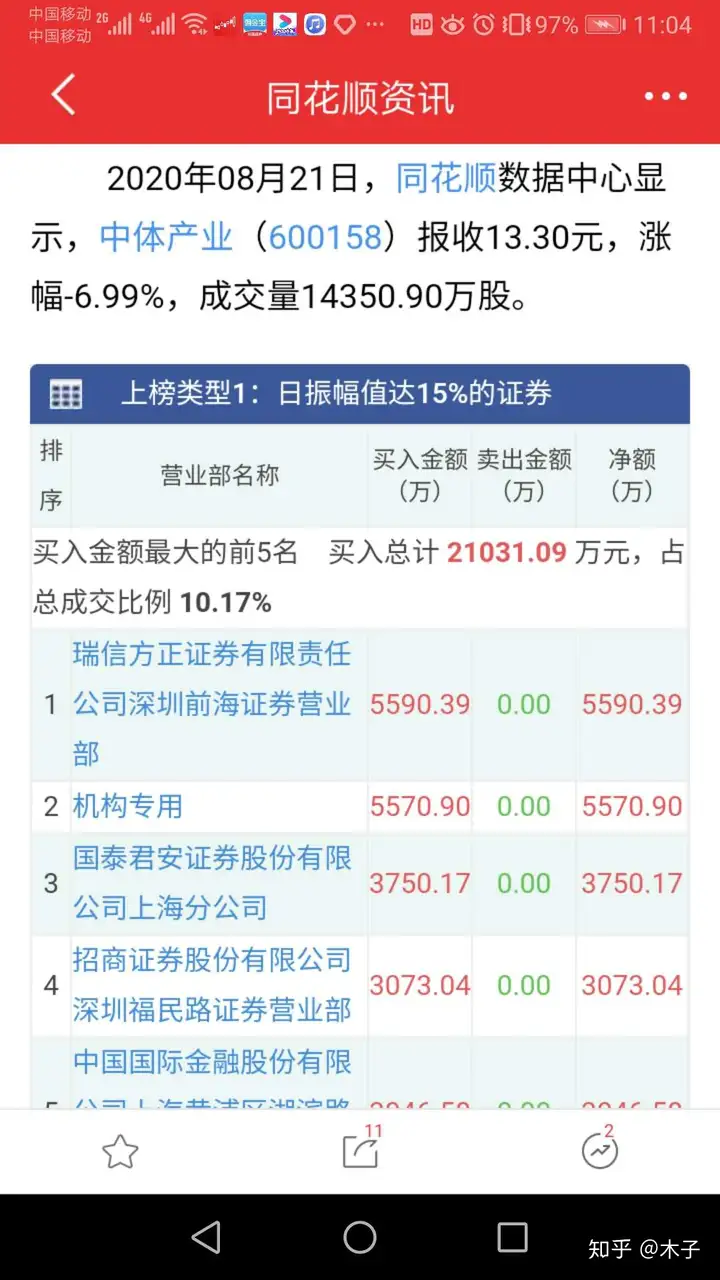720x1280 pixels.
Task: Open 国泰君安证券 上海分公司 details
Action: 212,883
